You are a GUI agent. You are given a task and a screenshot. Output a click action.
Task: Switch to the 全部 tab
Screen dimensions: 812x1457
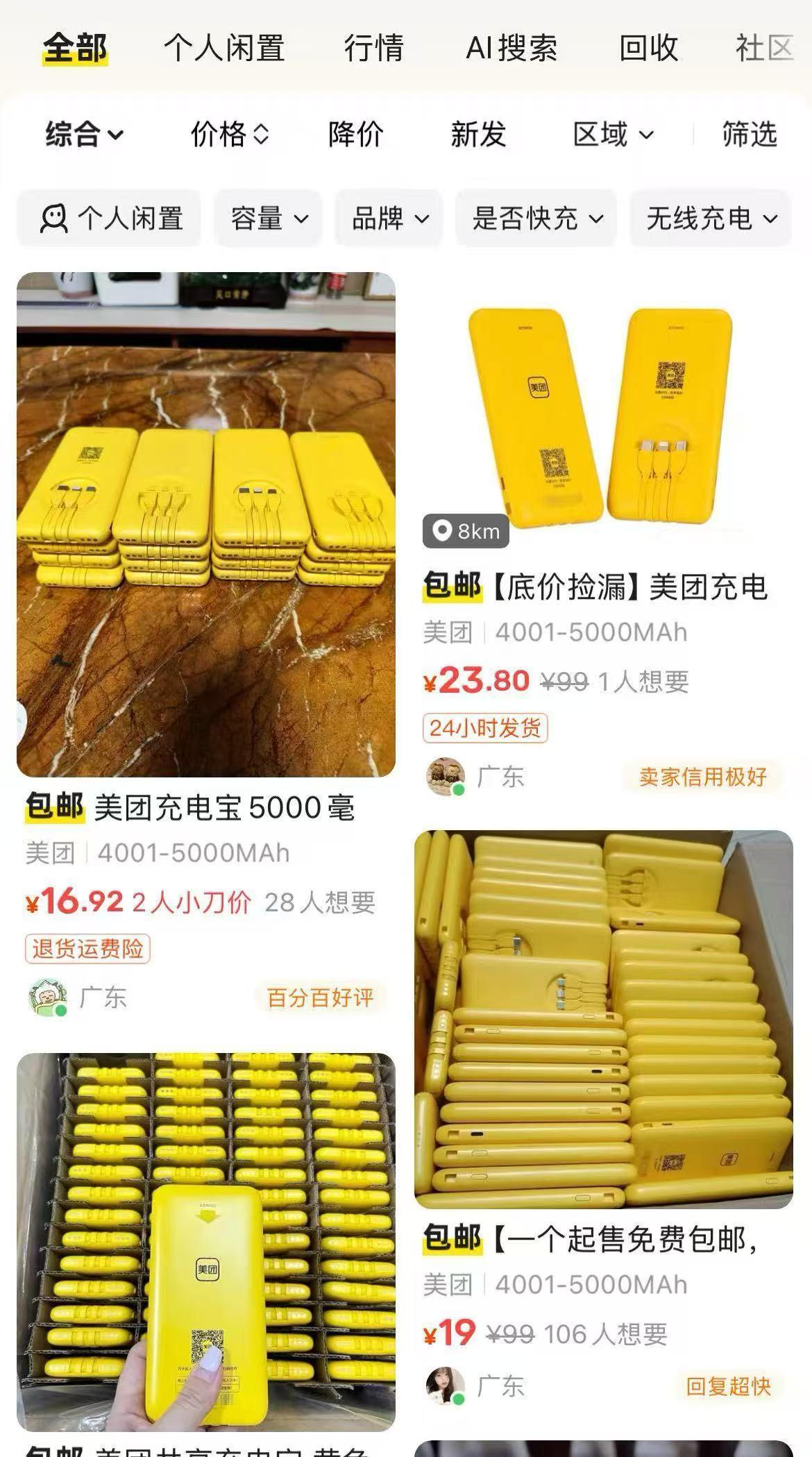coord(75,49)
